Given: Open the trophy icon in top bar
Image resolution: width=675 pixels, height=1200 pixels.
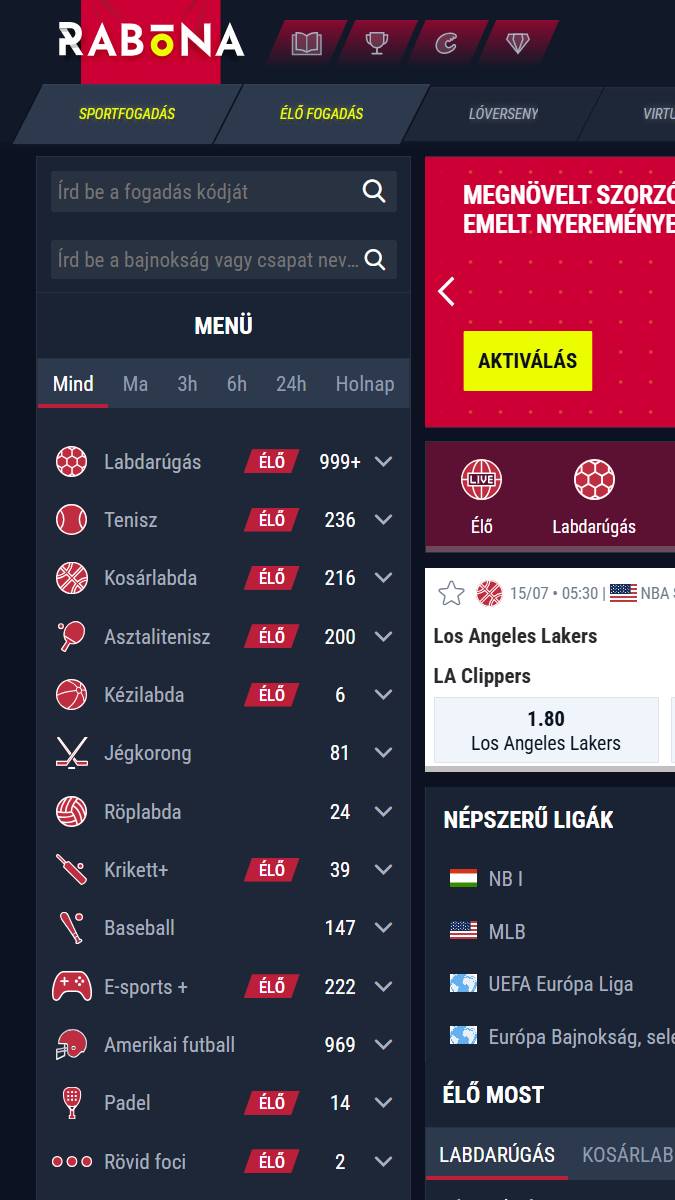Looking at the screenshot, I should coord(377,43).
